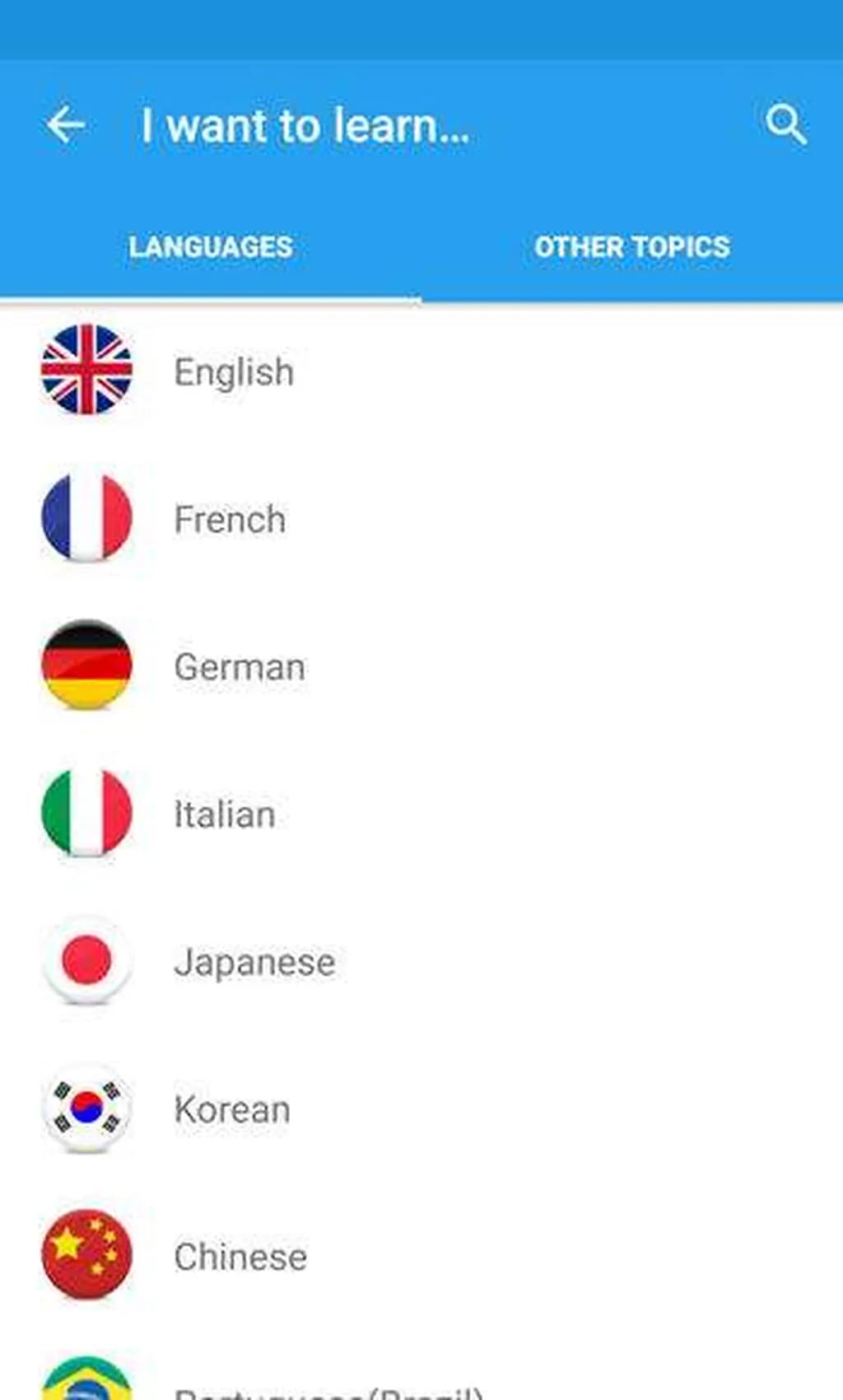The image size is (843, 1400).
Task: Open the search magnifier icon
Action: (x=785, y=125)
